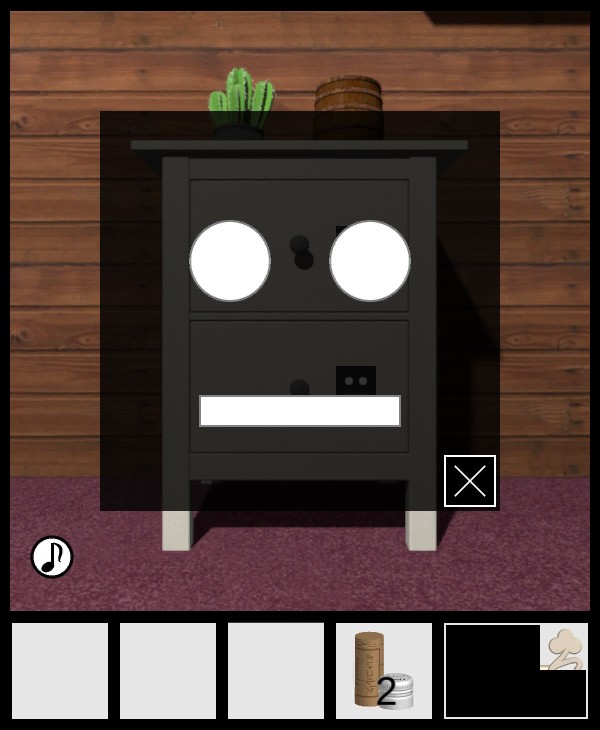
Task: Close the overlay with the X button
Action: (470, 481)
